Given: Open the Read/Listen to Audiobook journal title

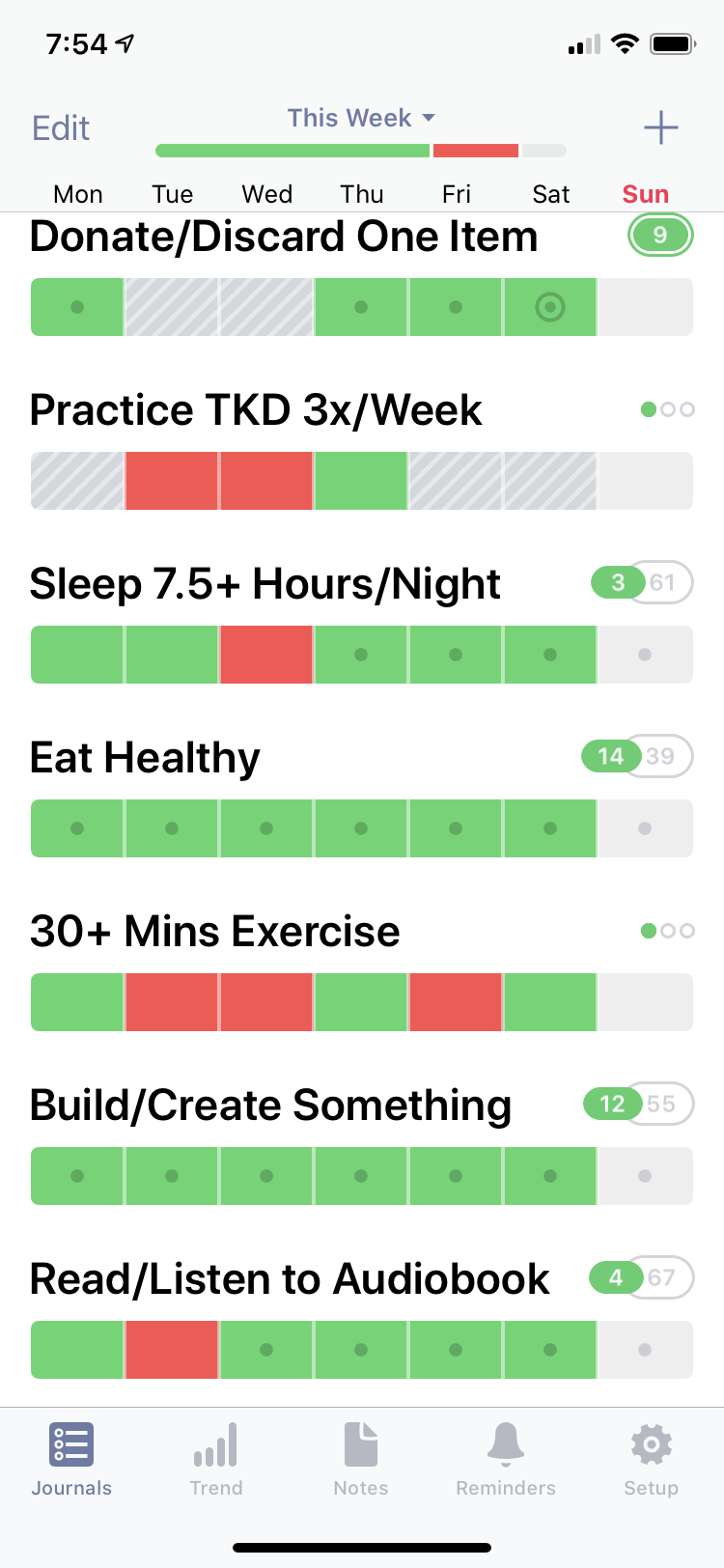Looking at the screenshot, I should tap(290, 1278).
